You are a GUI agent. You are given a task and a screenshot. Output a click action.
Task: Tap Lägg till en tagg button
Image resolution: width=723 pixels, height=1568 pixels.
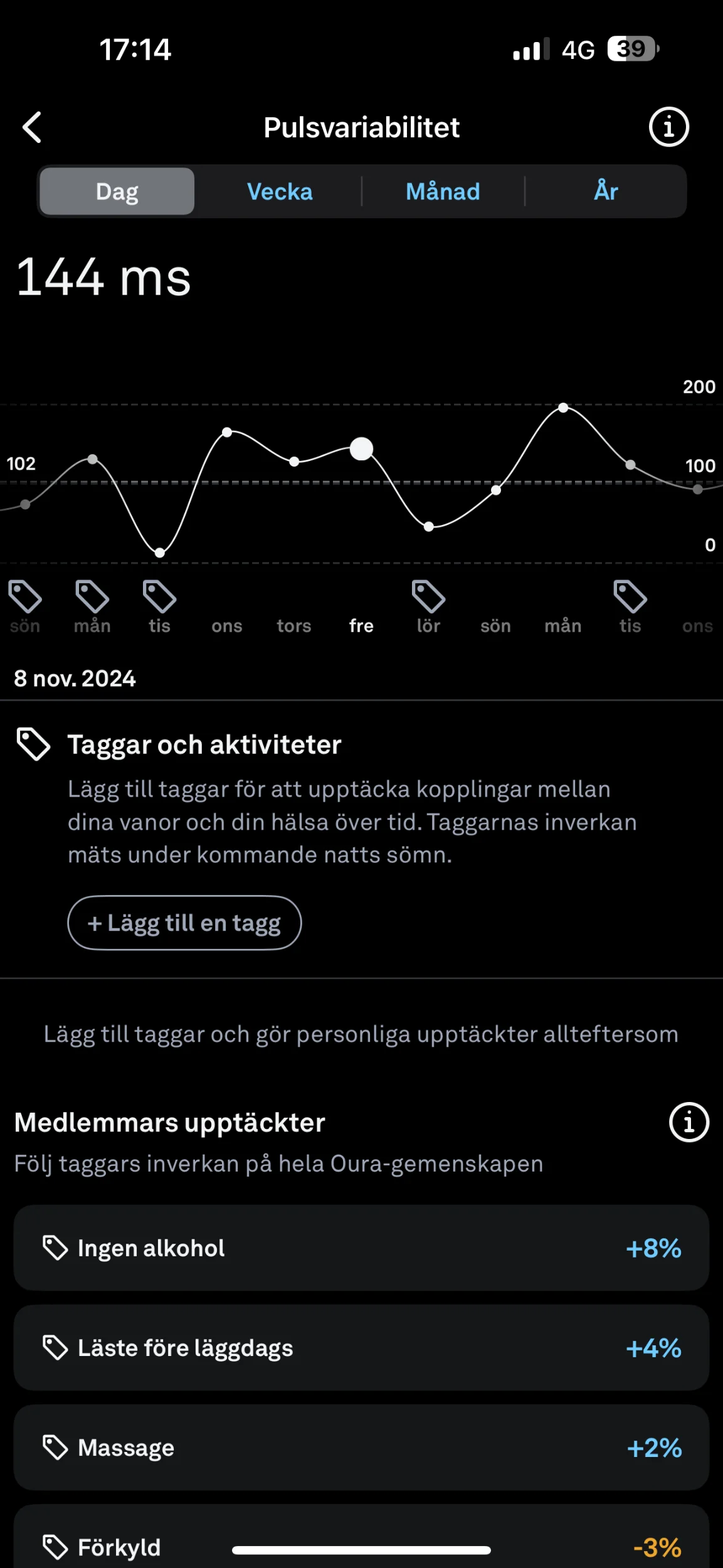[x=184, y=923]
